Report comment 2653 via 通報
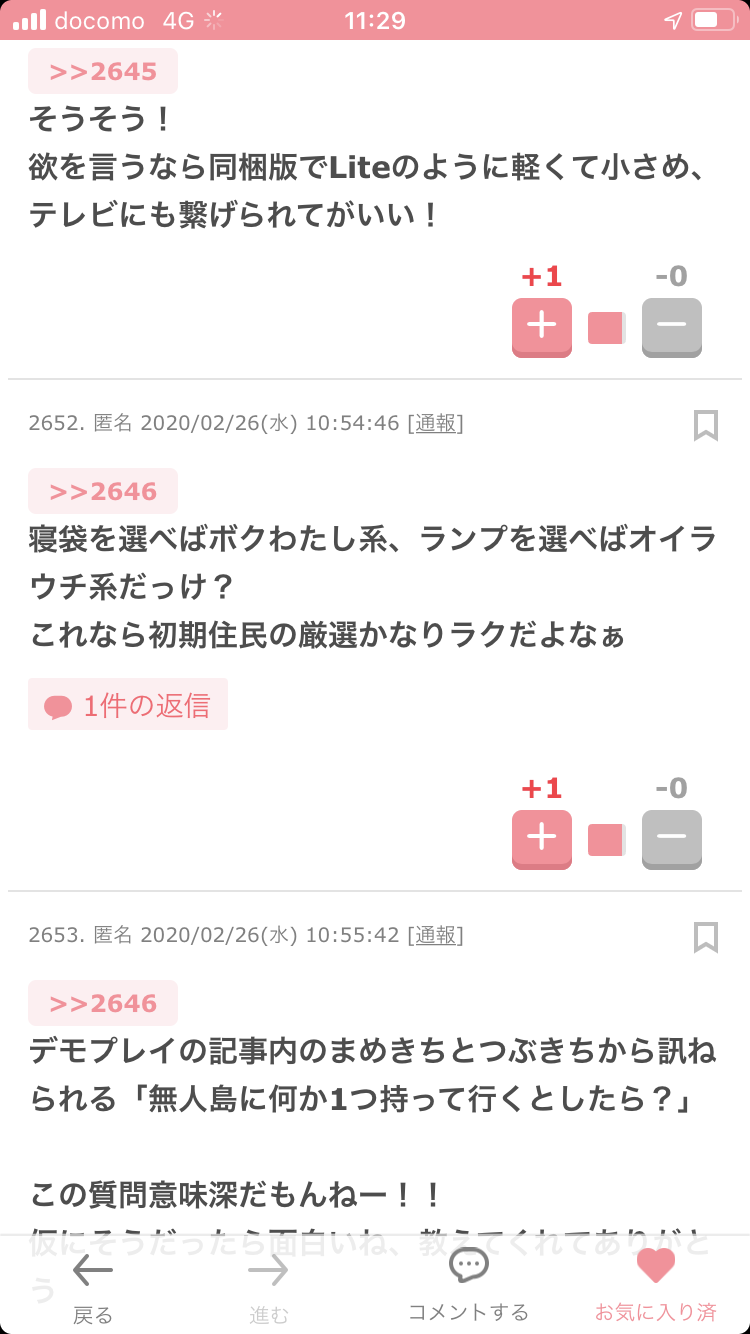Image resolution: width=750 pixels, height=1334 pixels. pos(435,935)
